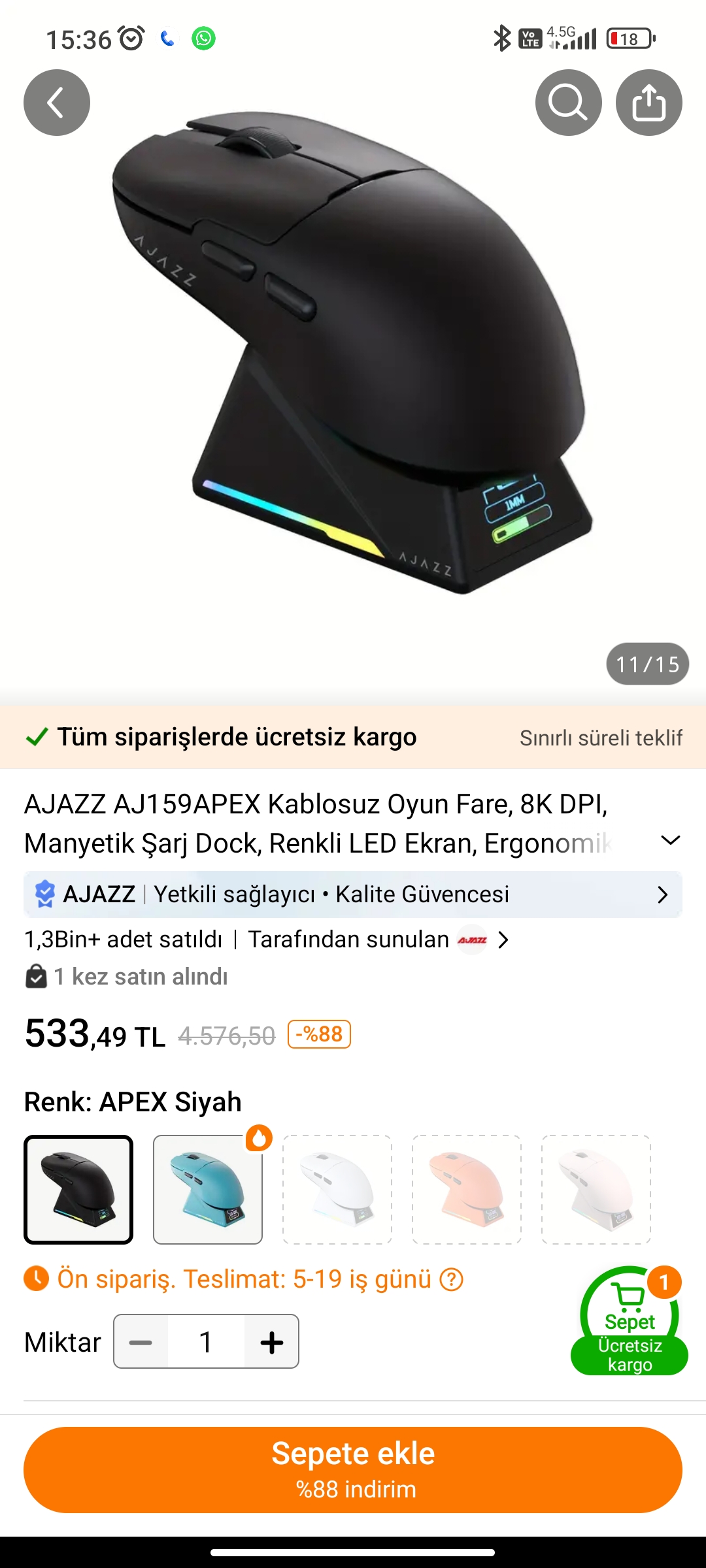The width and height of the screenshot is (706, 1568).
Task: Select the APEX Siyah color option
Action: (78, 1189)
